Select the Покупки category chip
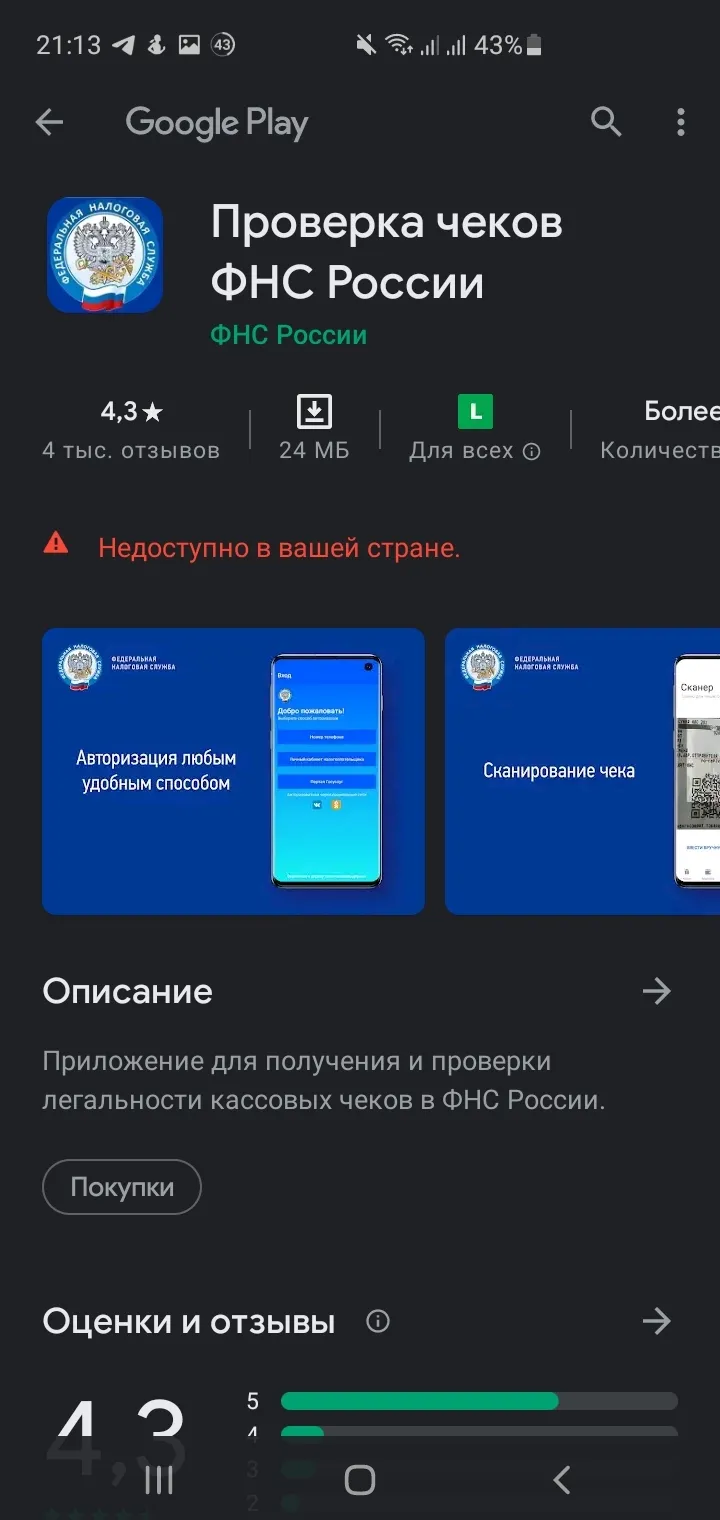720x1520 pixels. click(x=122, y=1187)
